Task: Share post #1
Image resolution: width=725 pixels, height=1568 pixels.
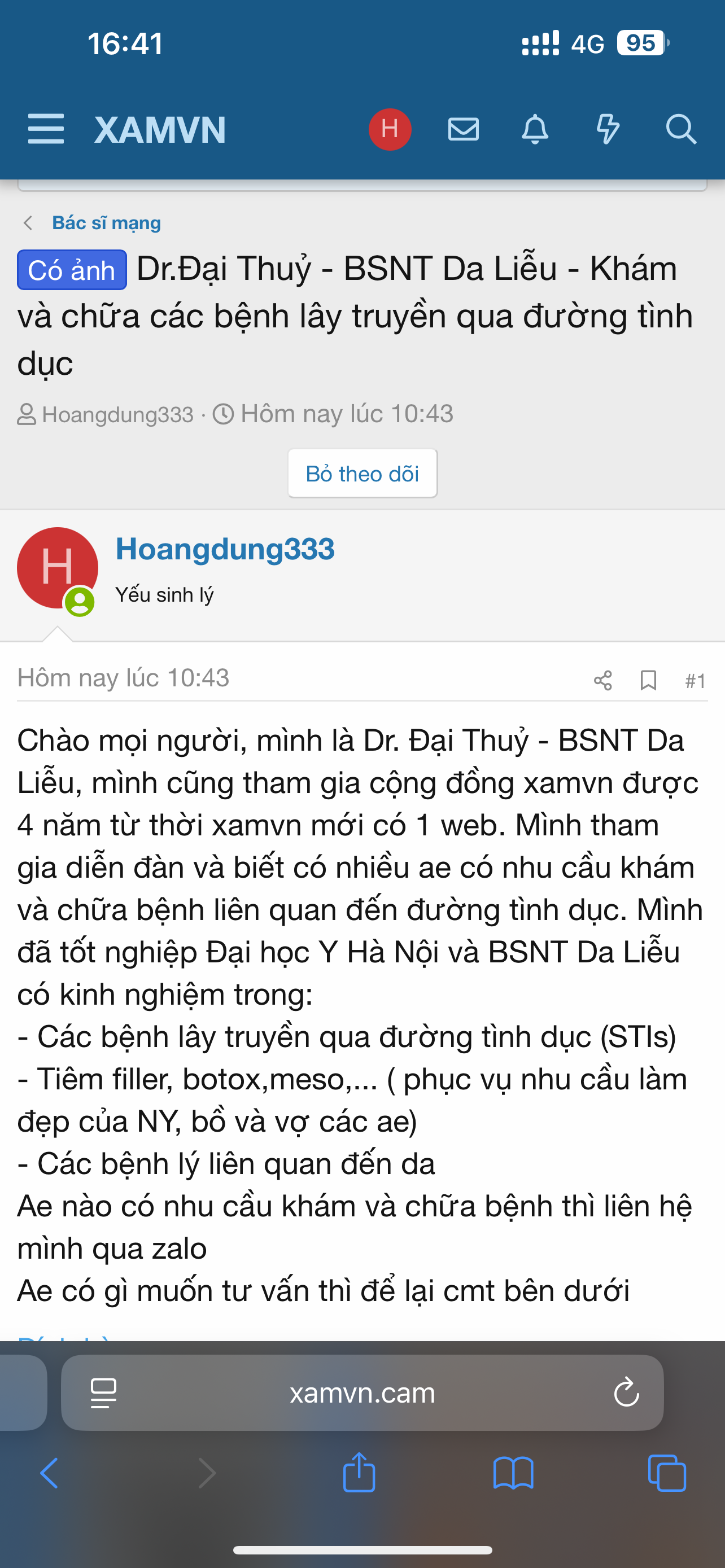Action: coord(602,681)
